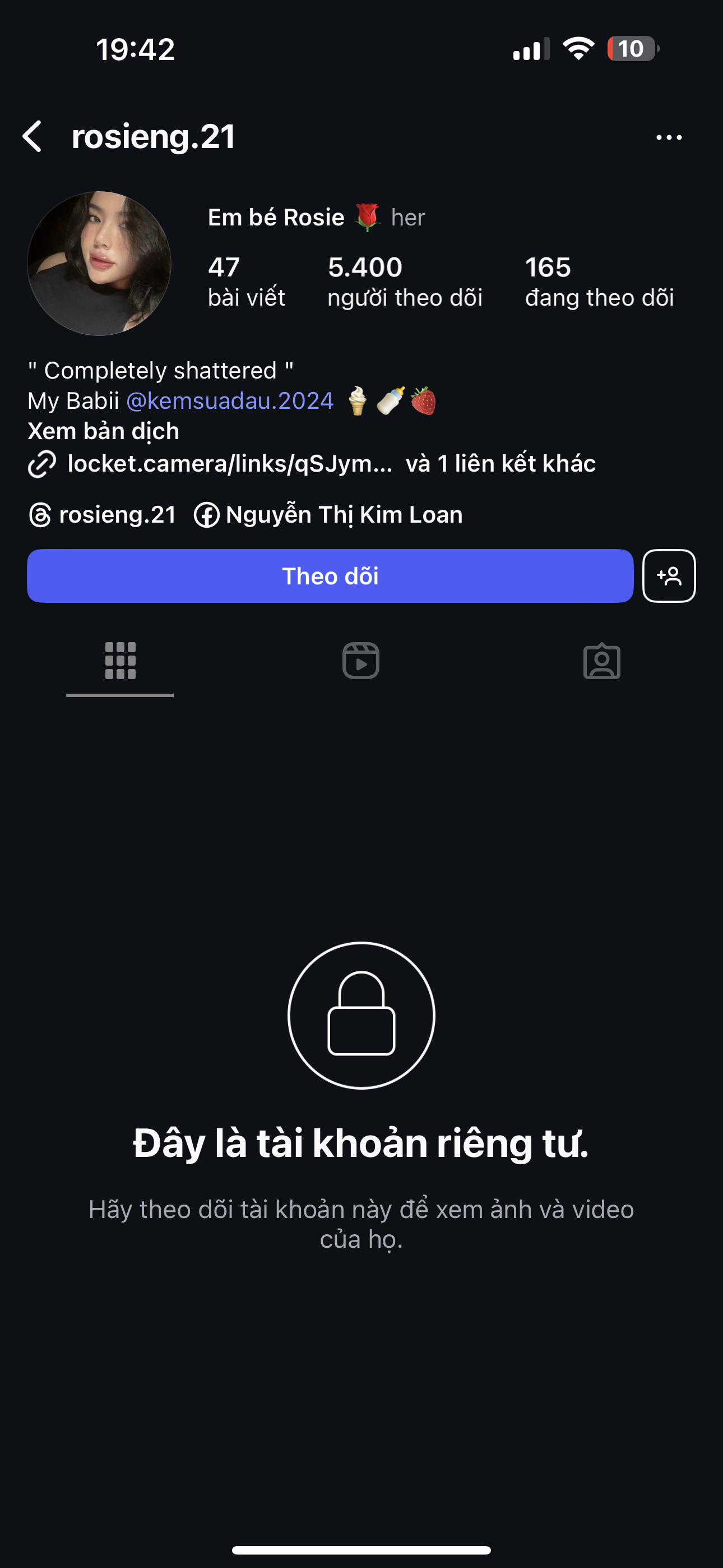
Task: Switch to the Reels tab
Action: [361, 661]
